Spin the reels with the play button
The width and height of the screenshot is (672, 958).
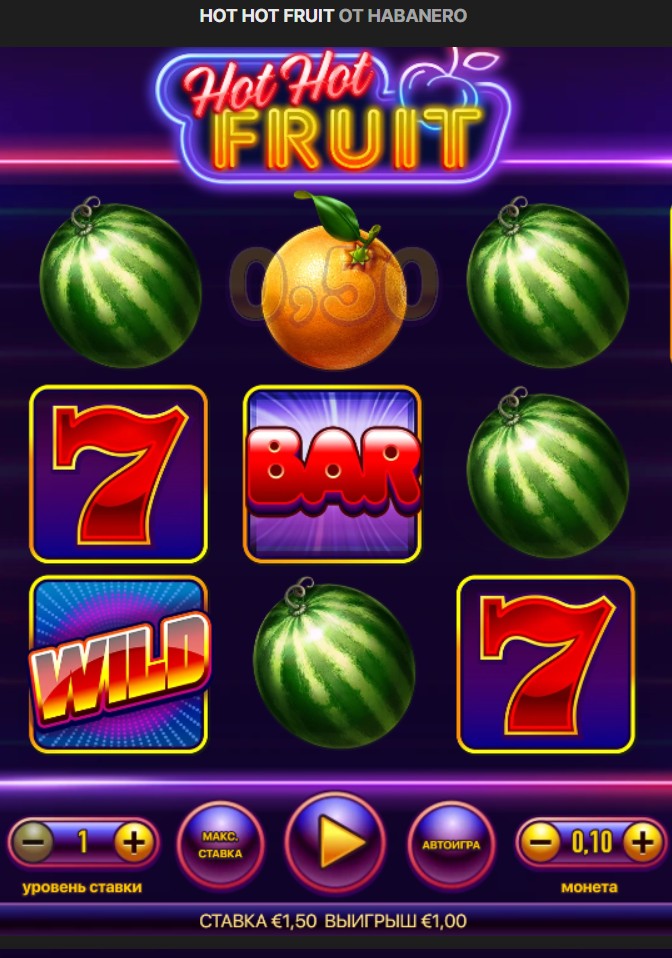336,843
